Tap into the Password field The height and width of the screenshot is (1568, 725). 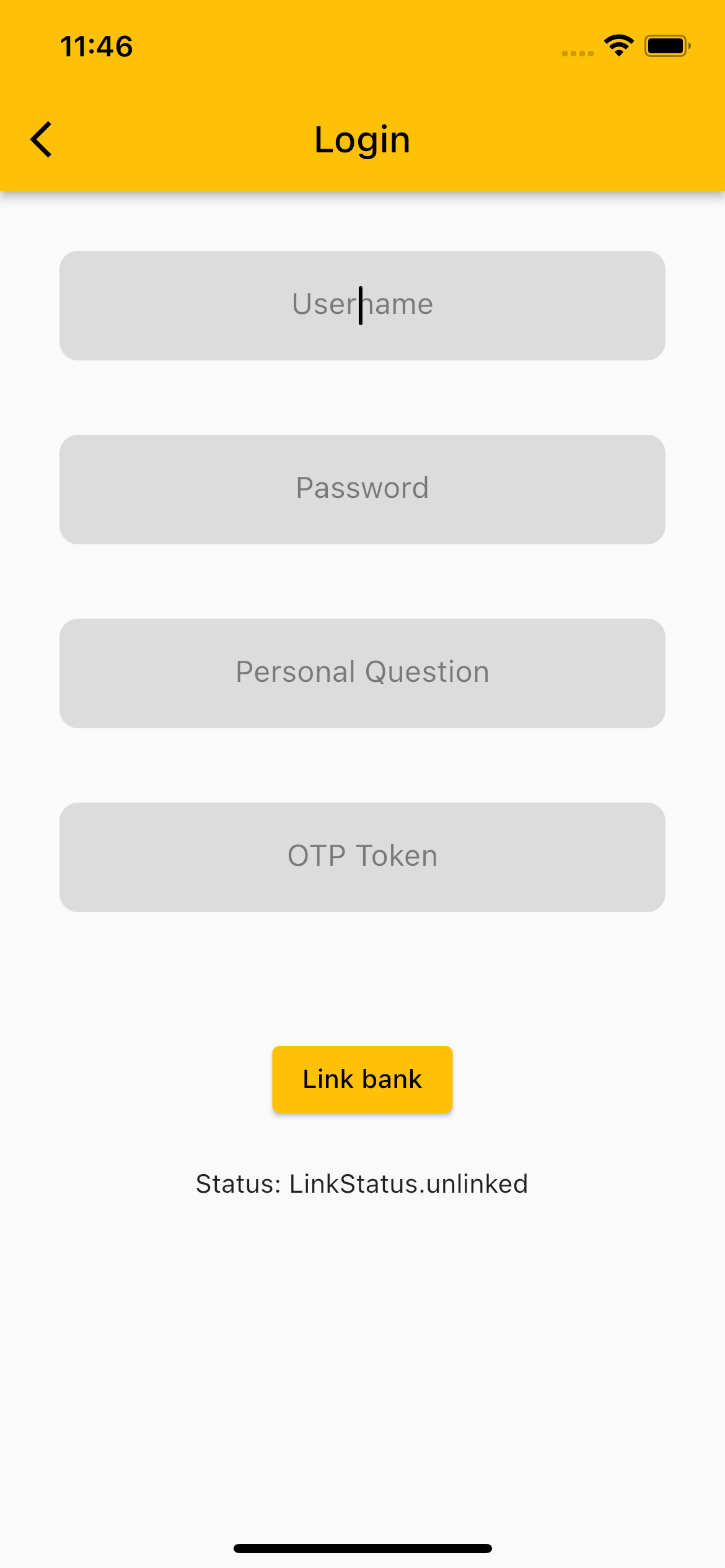click(x=362, y=489)
